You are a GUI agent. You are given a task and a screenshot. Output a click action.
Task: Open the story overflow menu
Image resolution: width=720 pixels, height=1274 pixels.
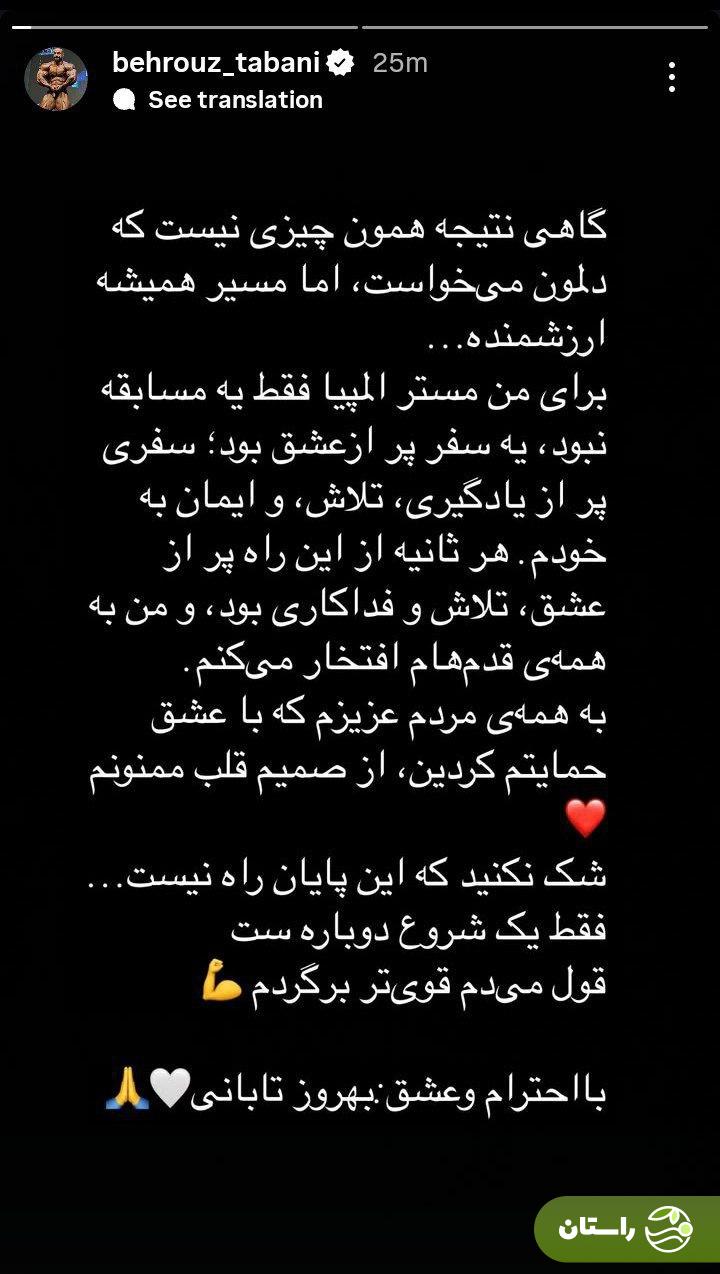point(672,77)
